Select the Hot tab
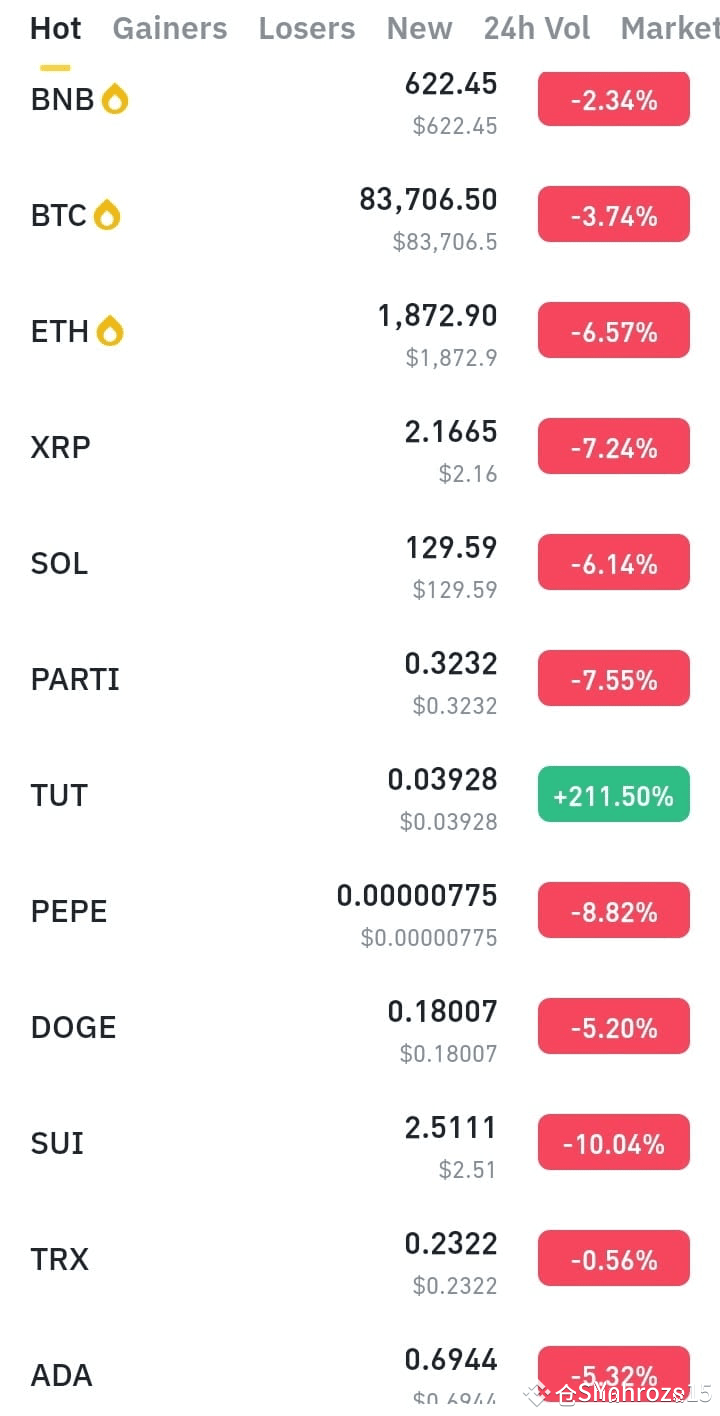 tap(56, 28)
